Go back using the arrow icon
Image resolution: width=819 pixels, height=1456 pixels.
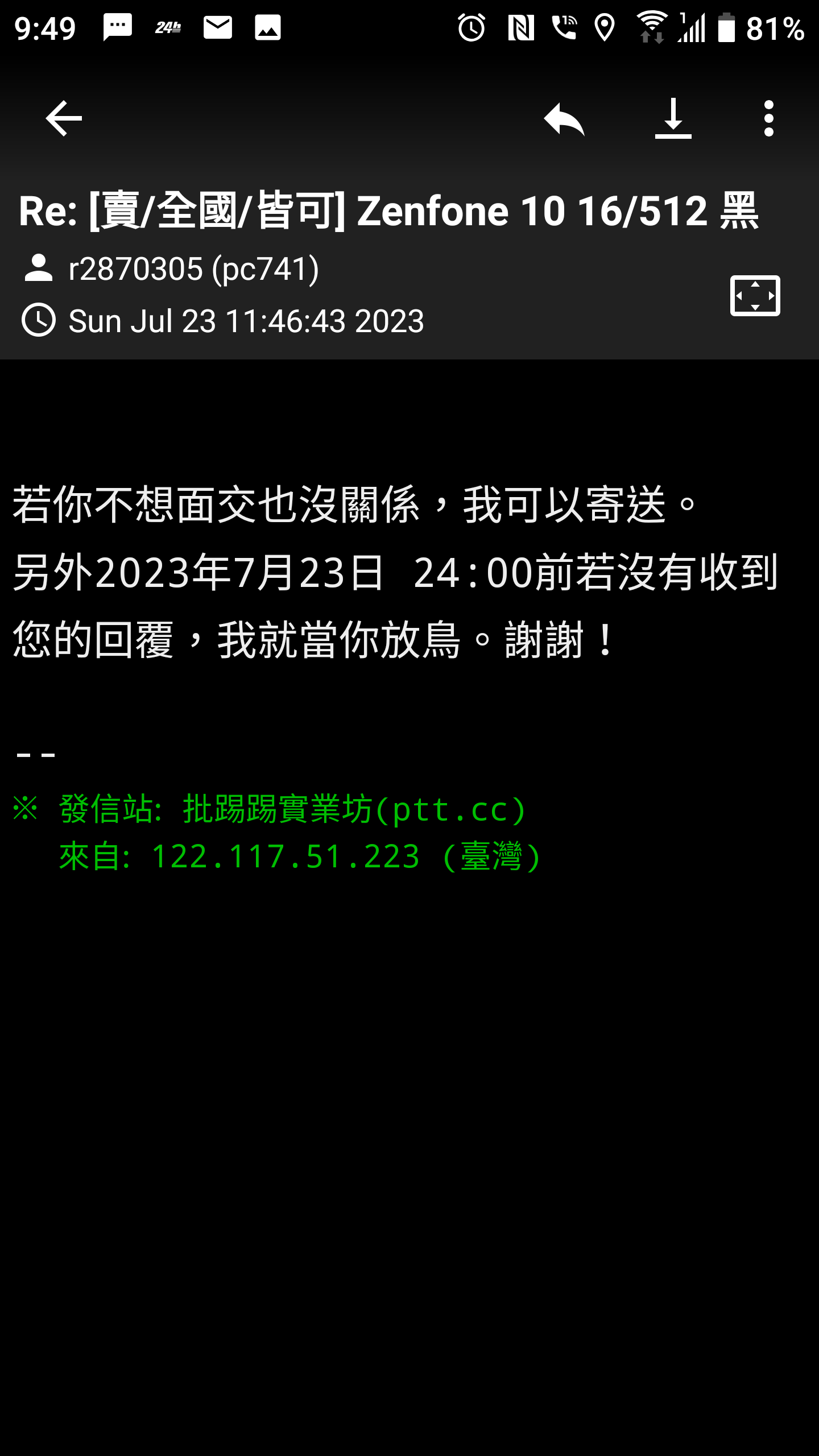64,118
